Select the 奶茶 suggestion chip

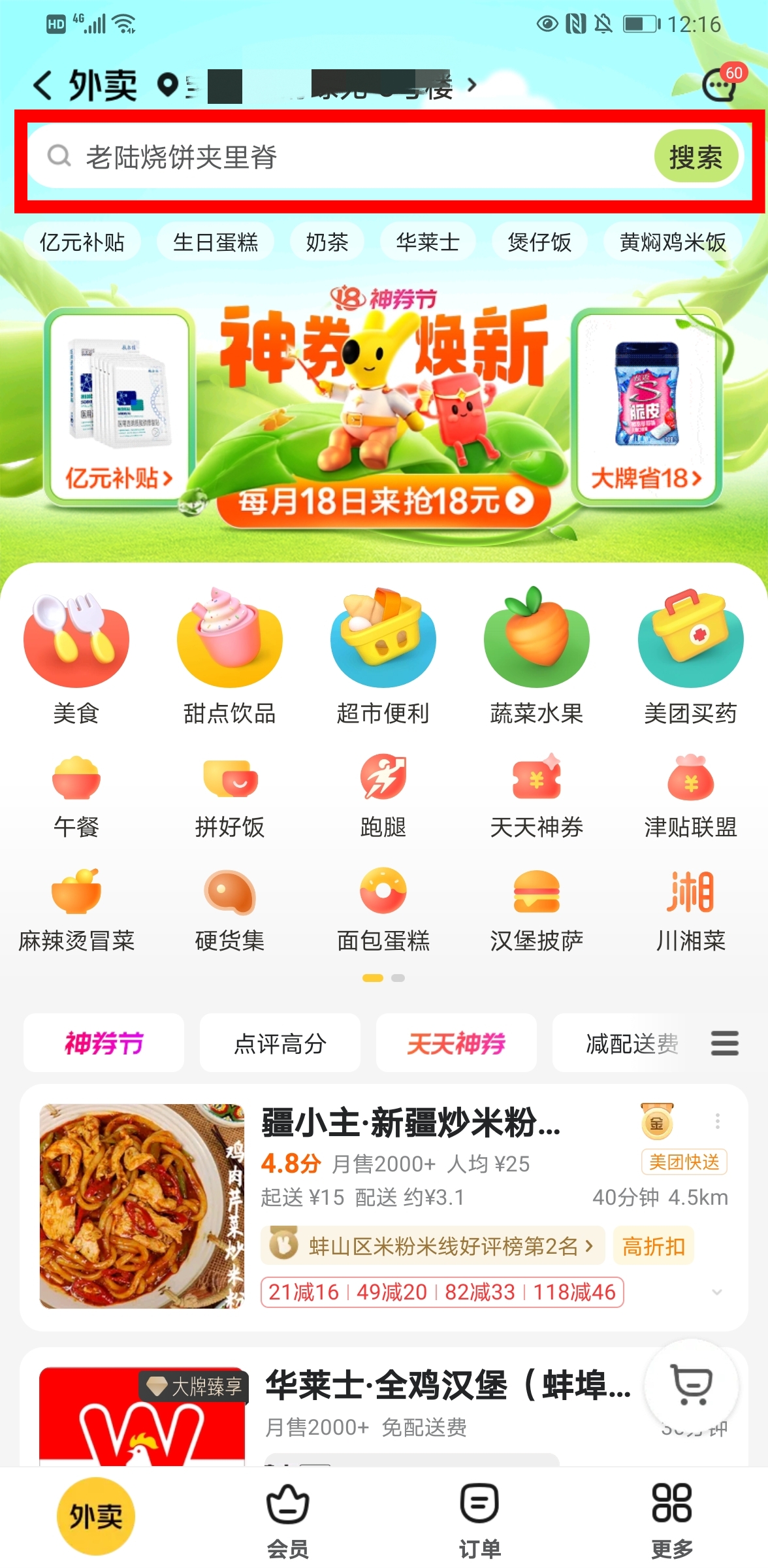tap(327, 242)
